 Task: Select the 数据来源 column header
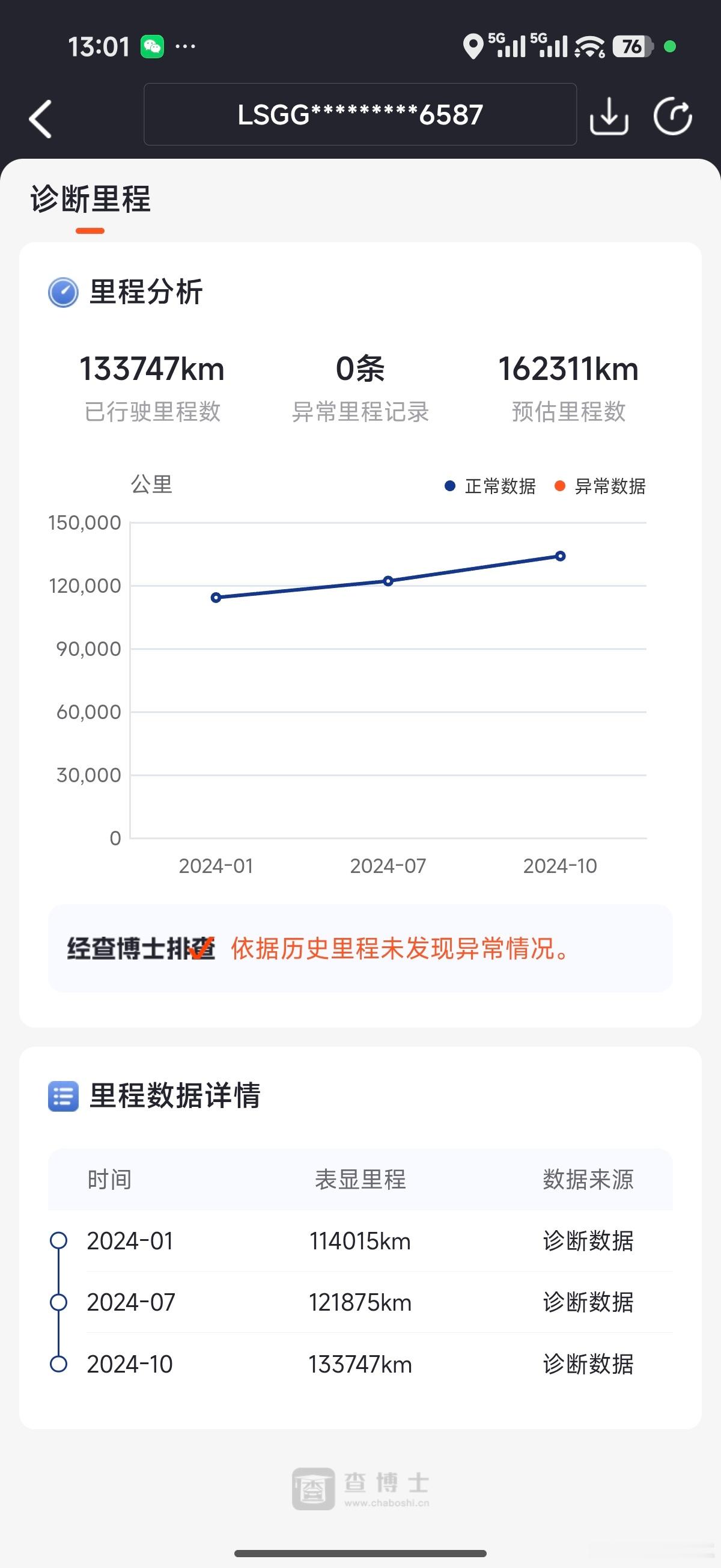click(588, 1180)
